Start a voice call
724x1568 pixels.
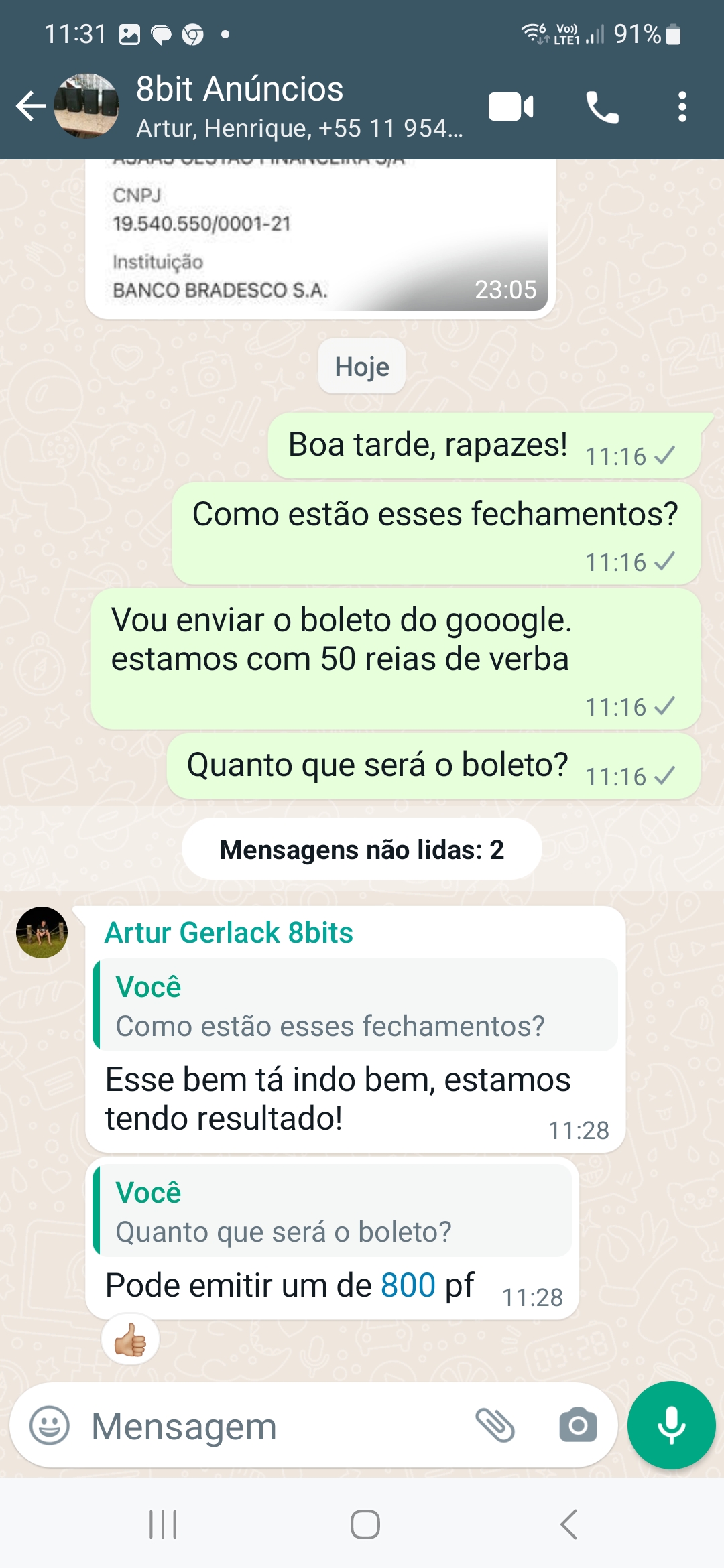tap(602, 106)
